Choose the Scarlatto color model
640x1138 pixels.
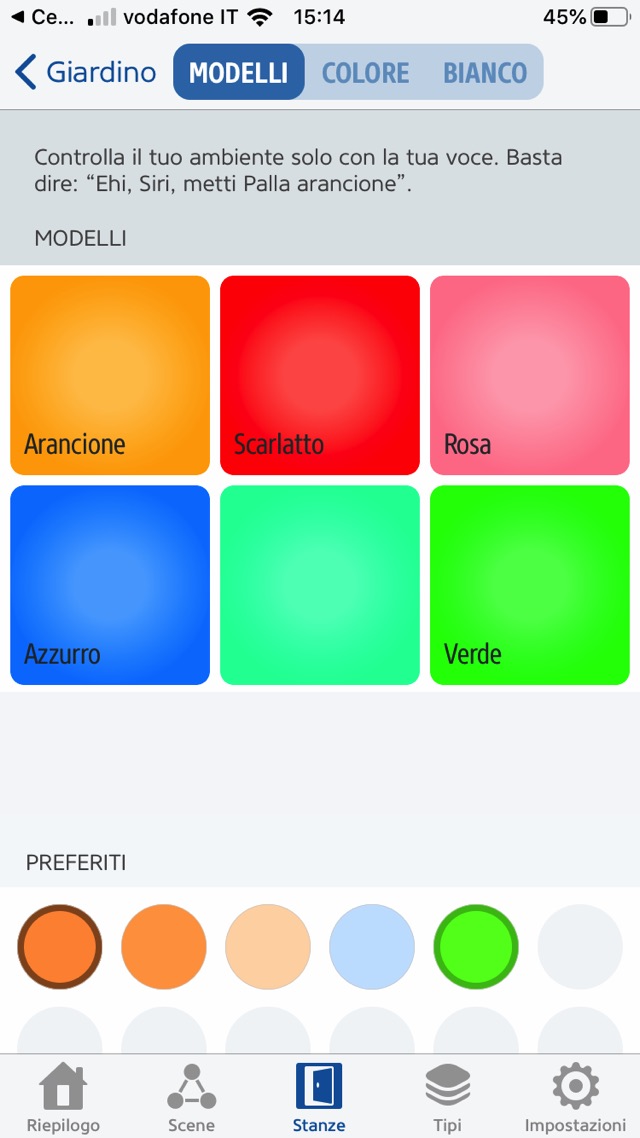[320, 375]
